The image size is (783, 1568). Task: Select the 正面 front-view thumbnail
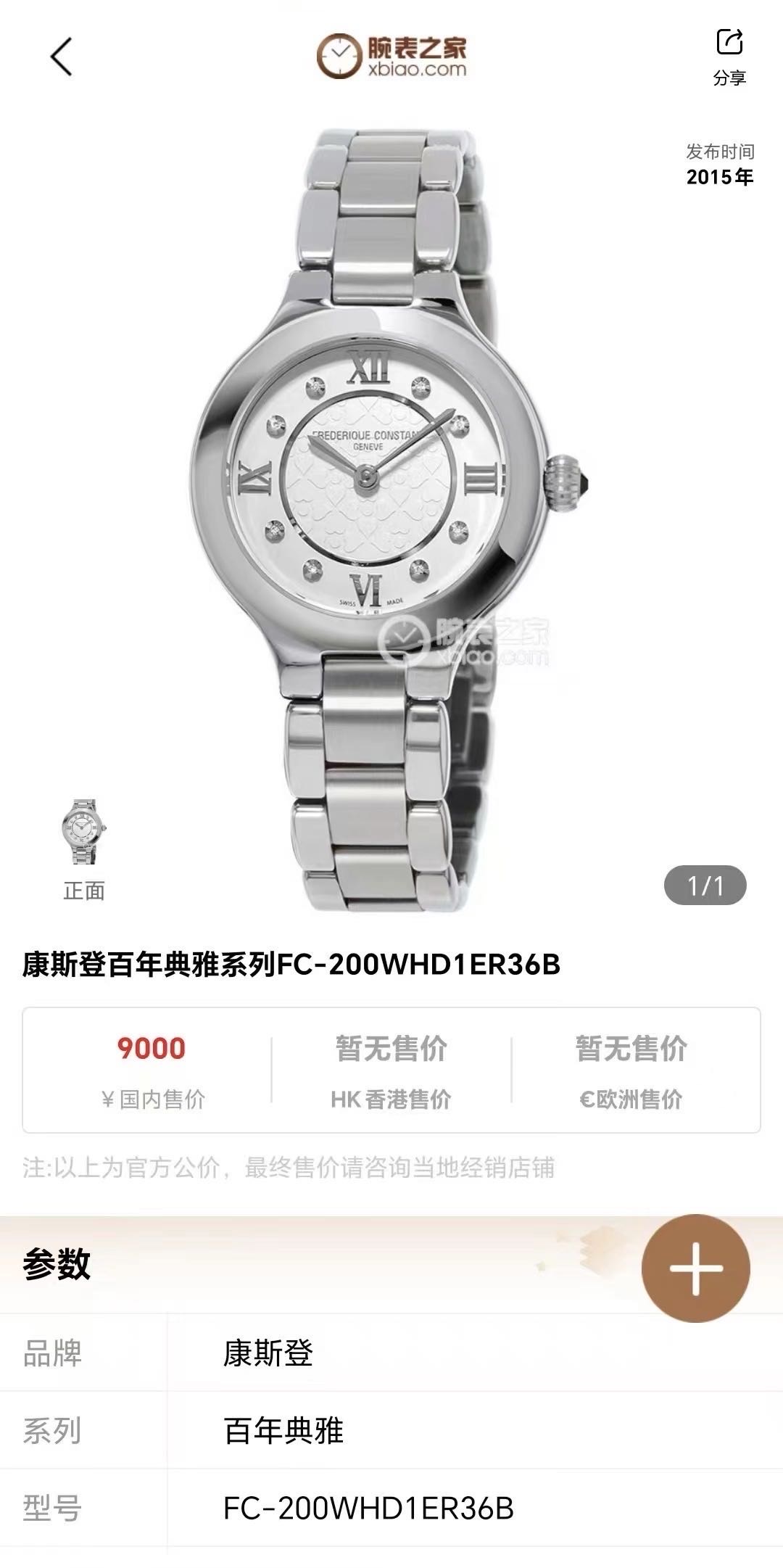tap(84, 832)
